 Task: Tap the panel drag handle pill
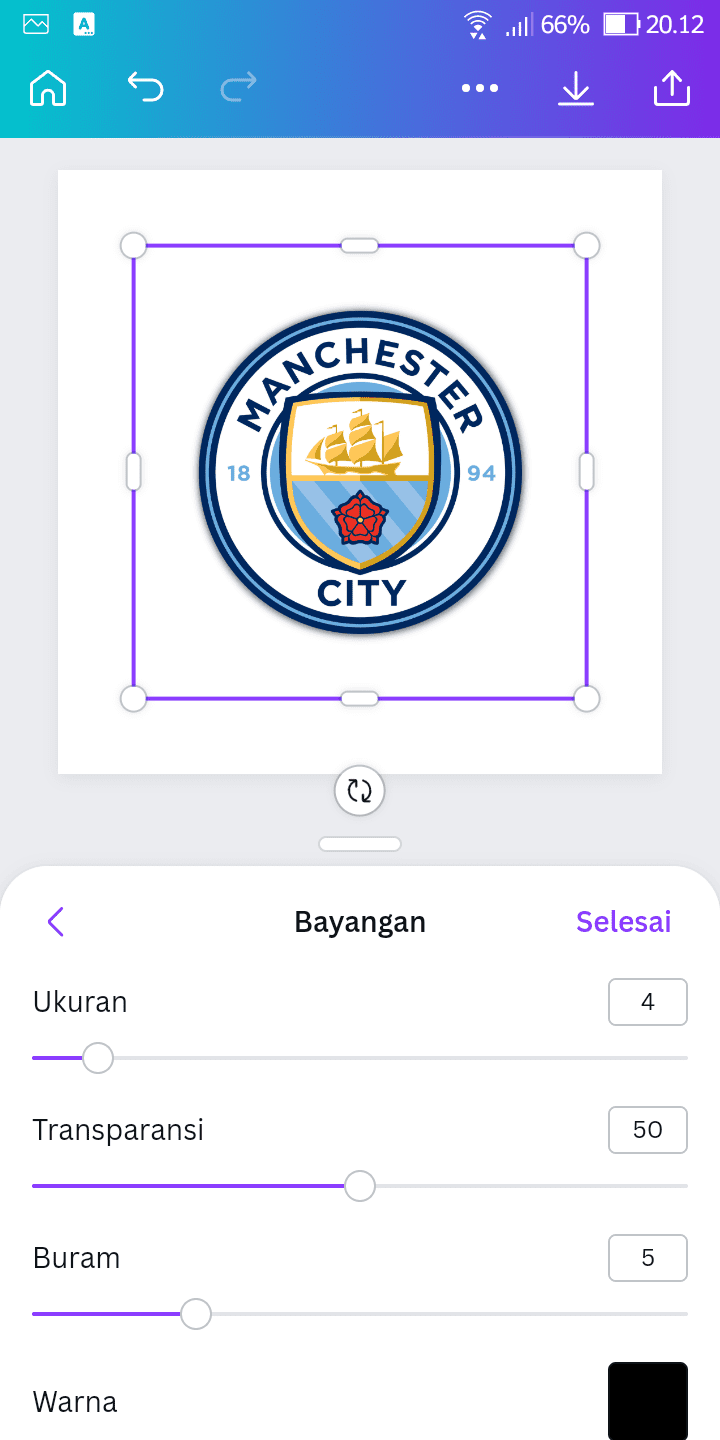(x=360, y=844)
